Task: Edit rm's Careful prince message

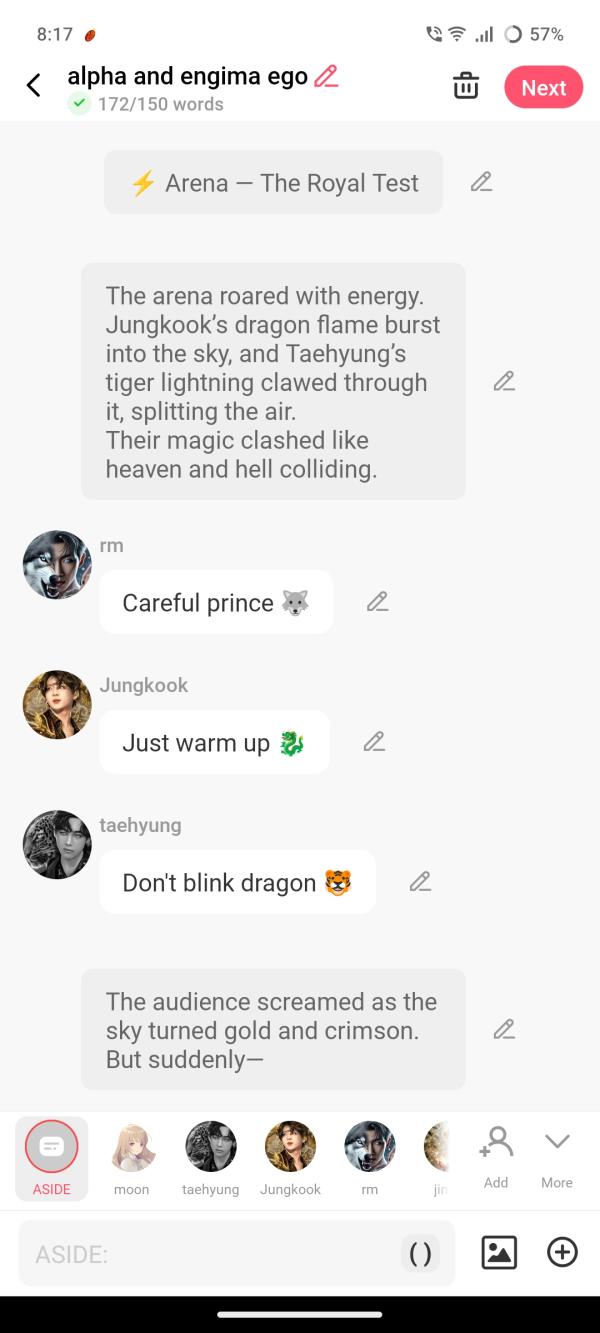Action: (377, 602)
